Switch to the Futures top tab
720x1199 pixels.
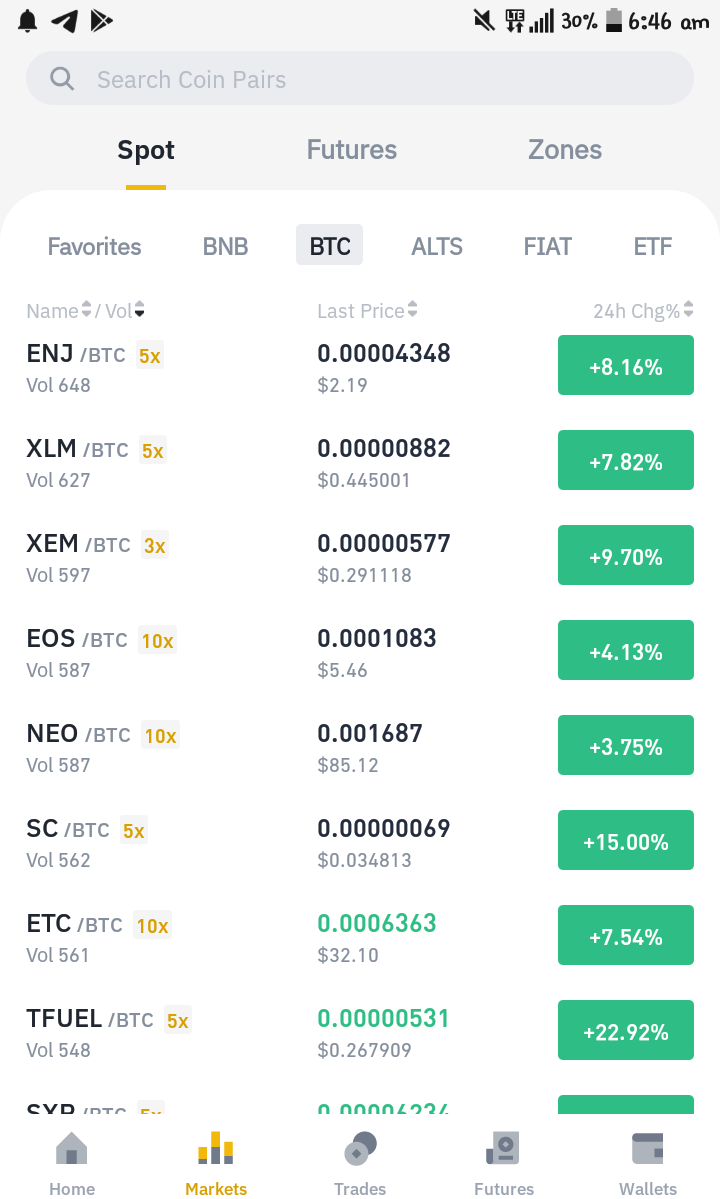point(352,150)
